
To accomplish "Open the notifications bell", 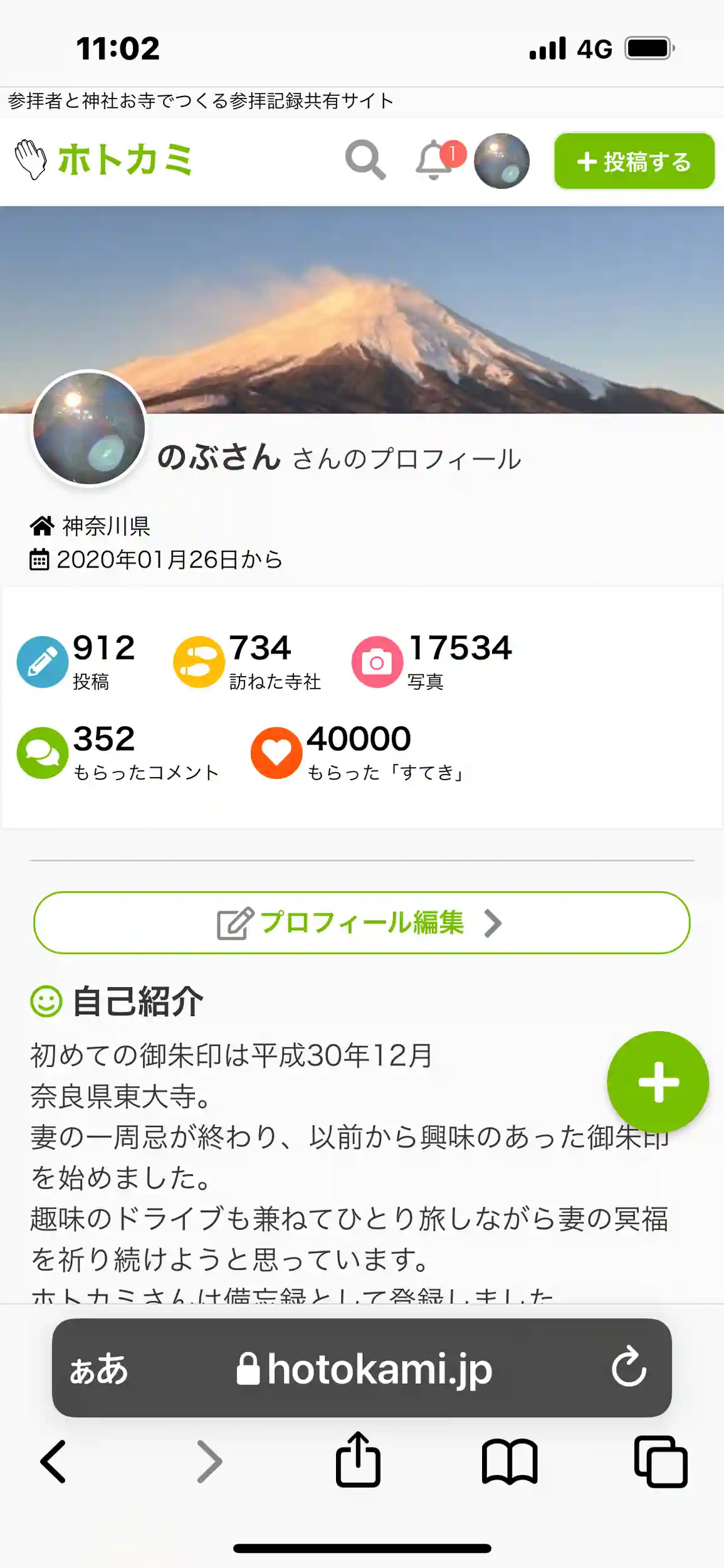I will pyautogui.click(x=435, y=161).
